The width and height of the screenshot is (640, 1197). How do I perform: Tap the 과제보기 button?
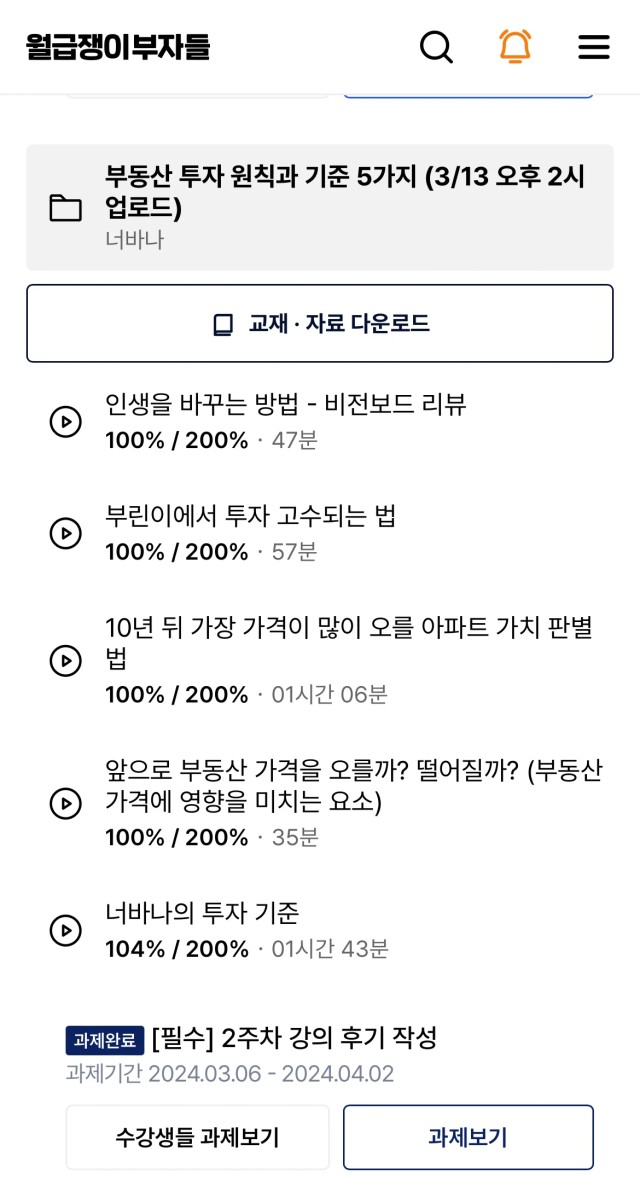click(x=468, y=1137)
